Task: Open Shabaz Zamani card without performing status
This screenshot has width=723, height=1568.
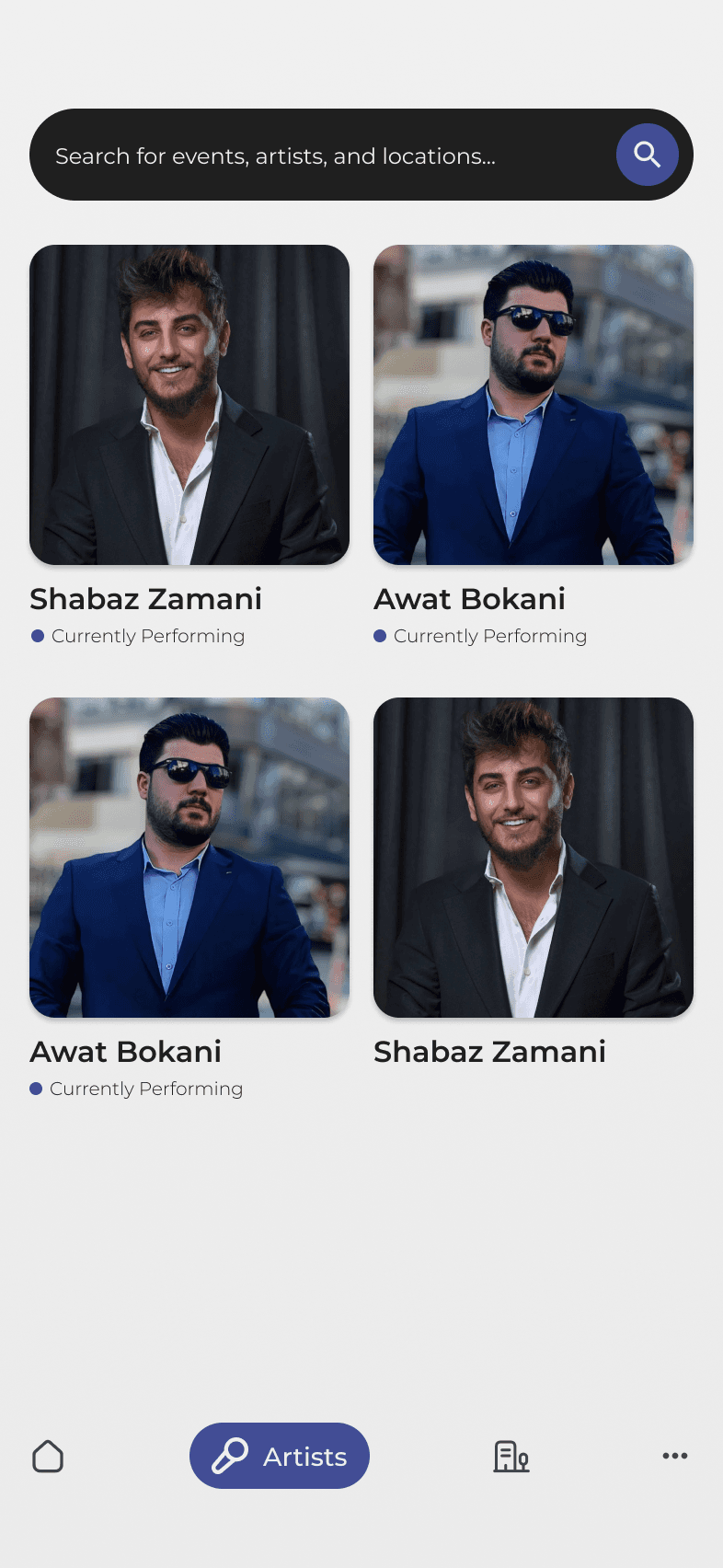Action: [x=533, y=858]
